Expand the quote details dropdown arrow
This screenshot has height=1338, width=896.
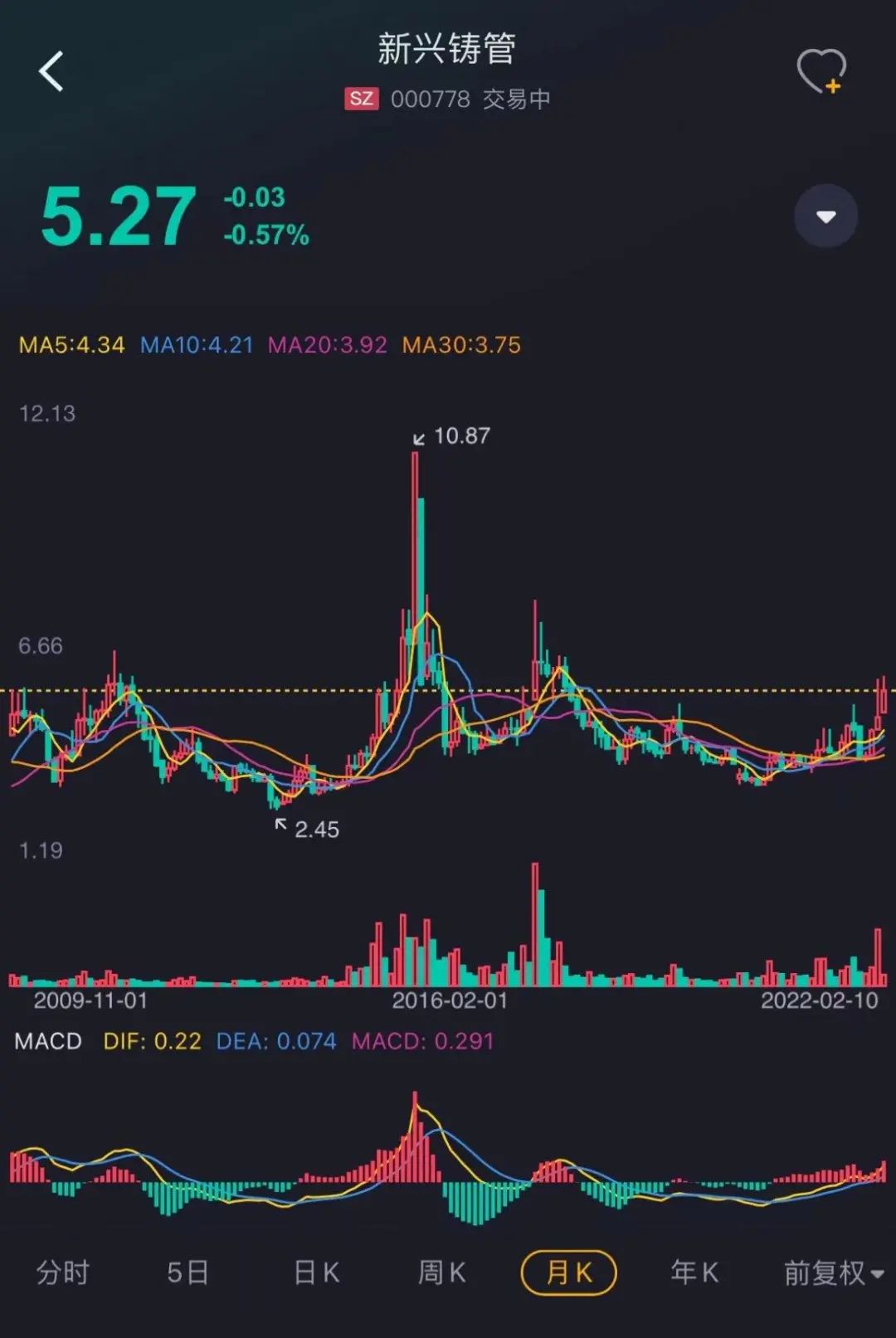[825, 217]
